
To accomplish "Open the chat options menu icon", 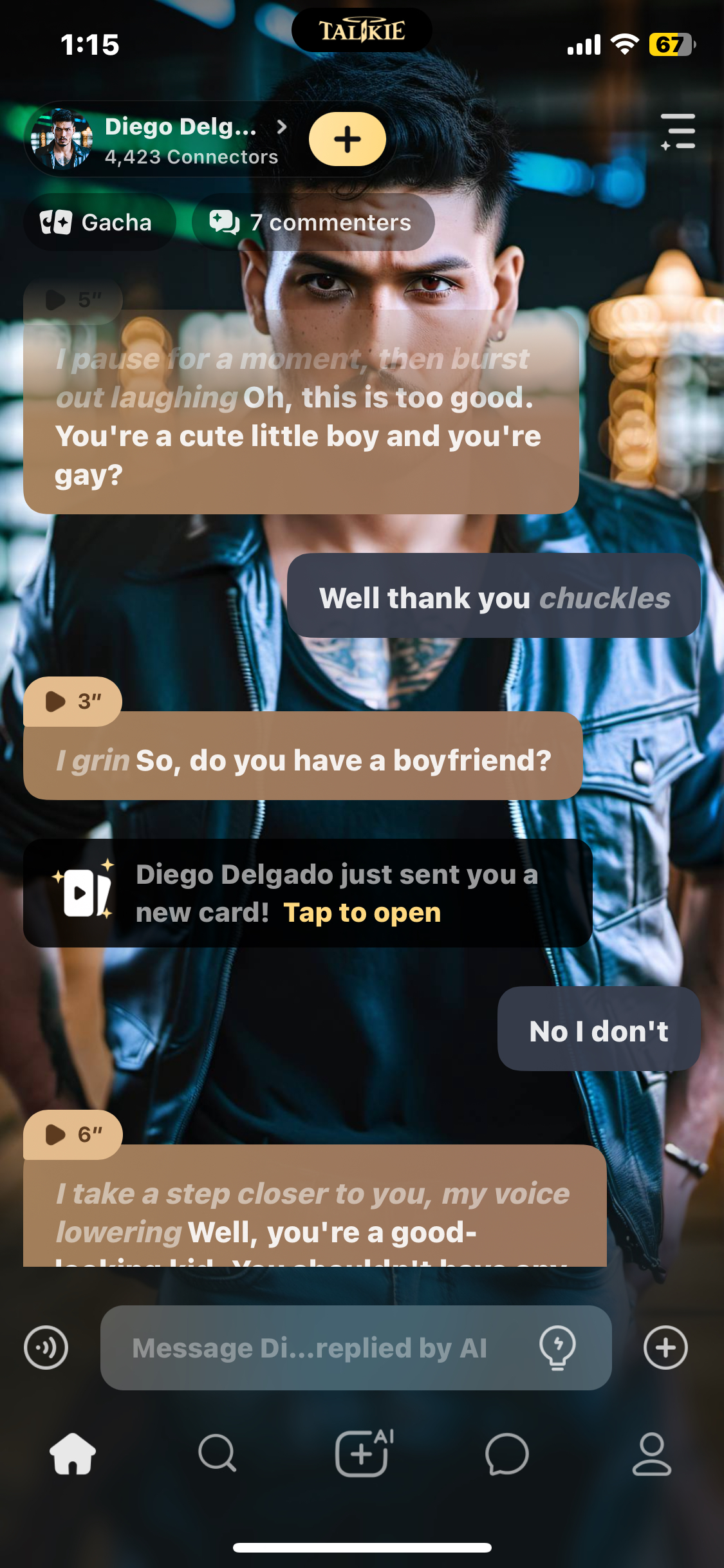I will point(678,132).
